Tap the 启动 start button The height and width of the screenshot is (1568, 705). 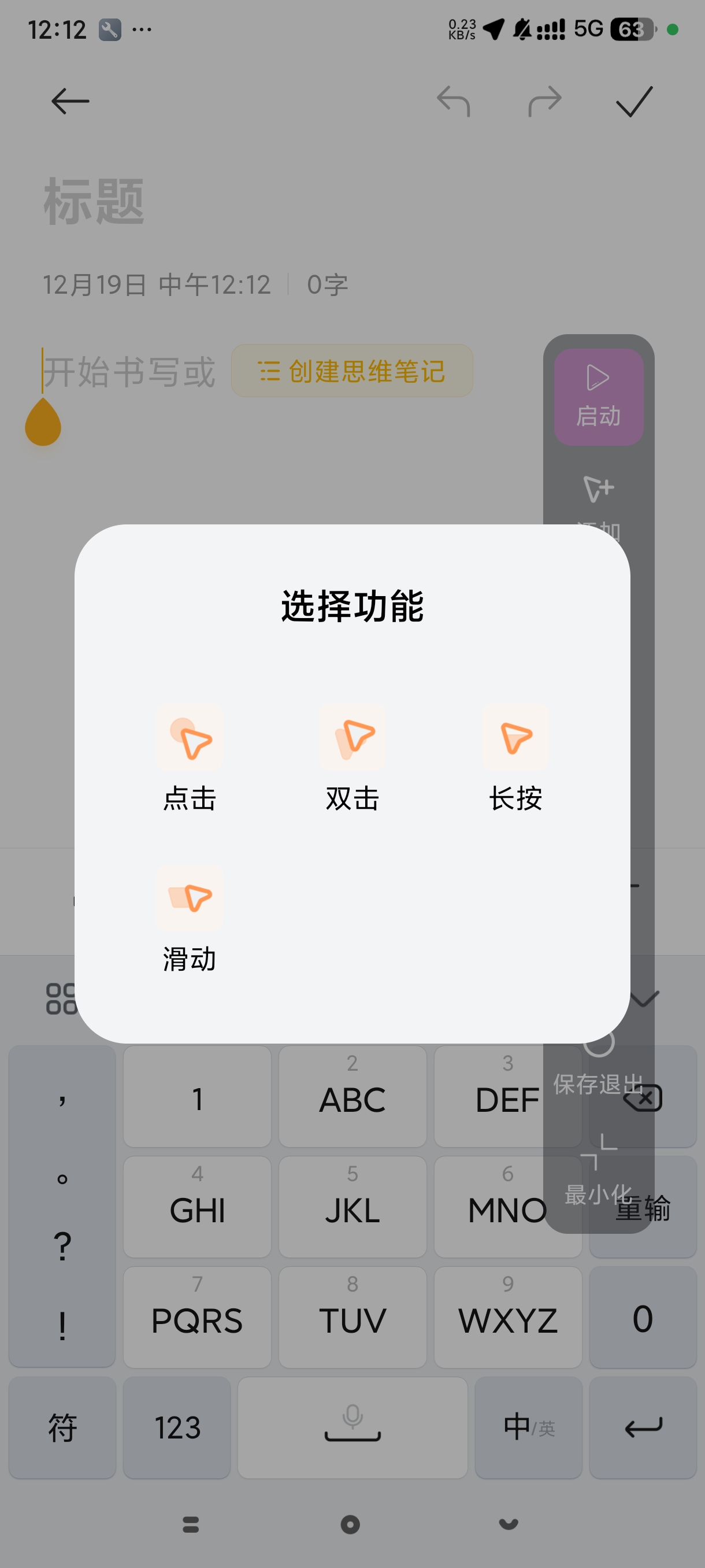(x=598, y=396)
